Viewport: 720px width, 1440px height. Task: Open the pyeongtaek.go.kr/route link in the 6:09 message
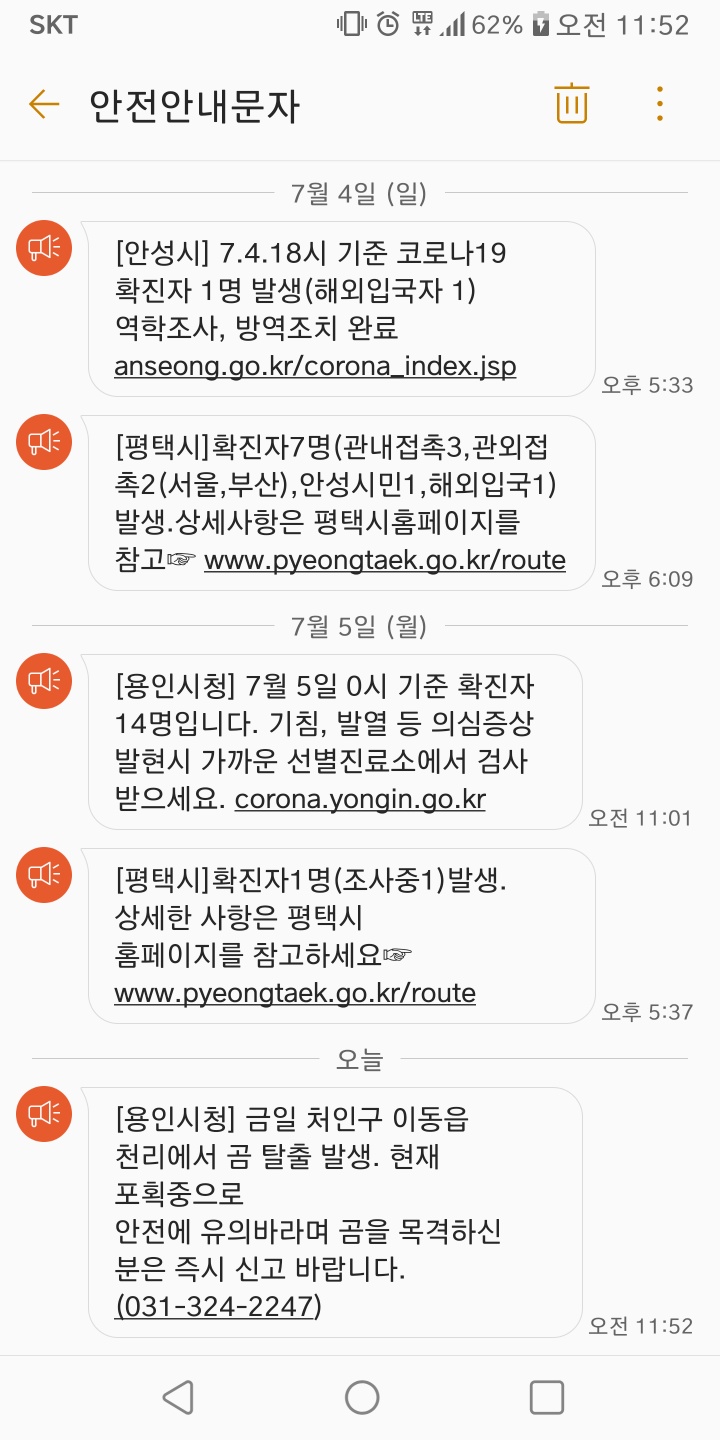(385, 560)
